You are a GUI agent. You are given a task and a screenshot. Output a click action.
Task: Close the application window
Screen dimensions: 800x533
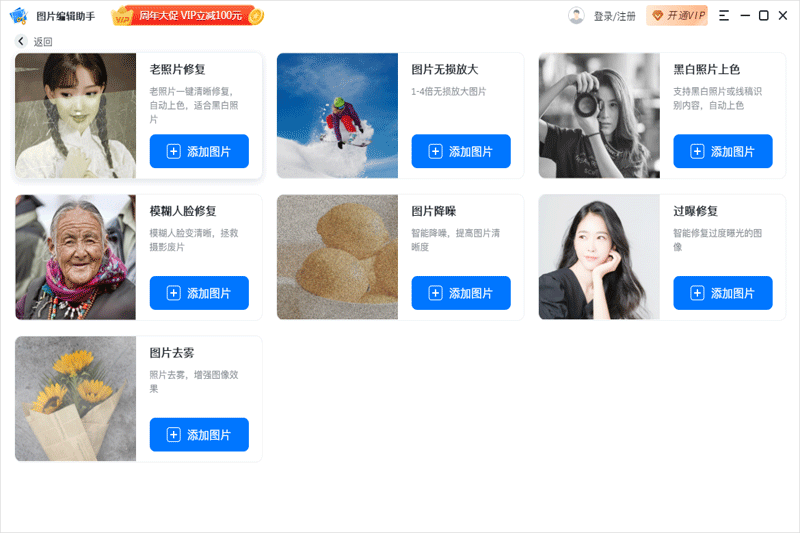coord(783,16)
